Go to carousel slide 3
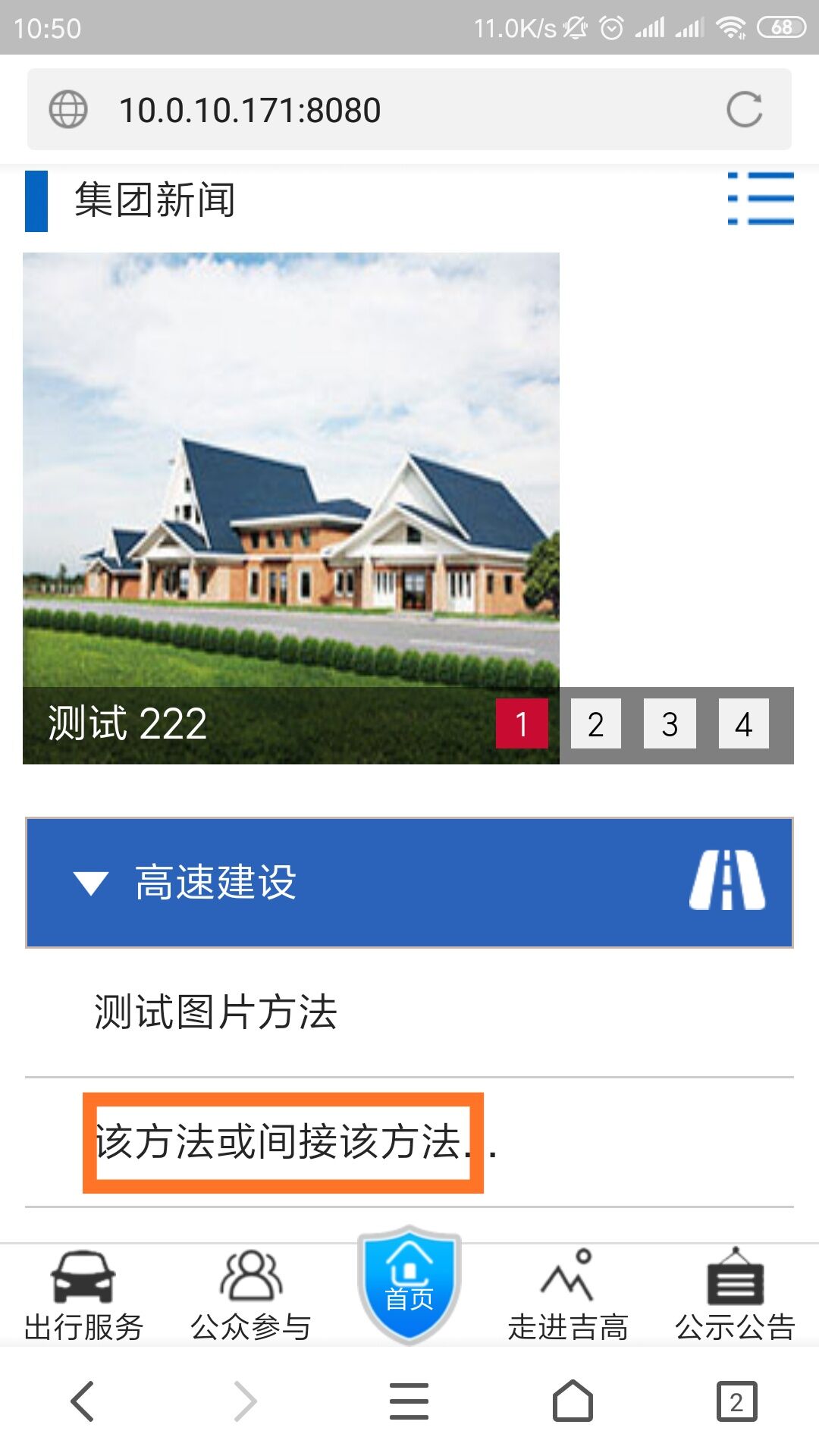The image size is (819, 1456). (670, 724)
